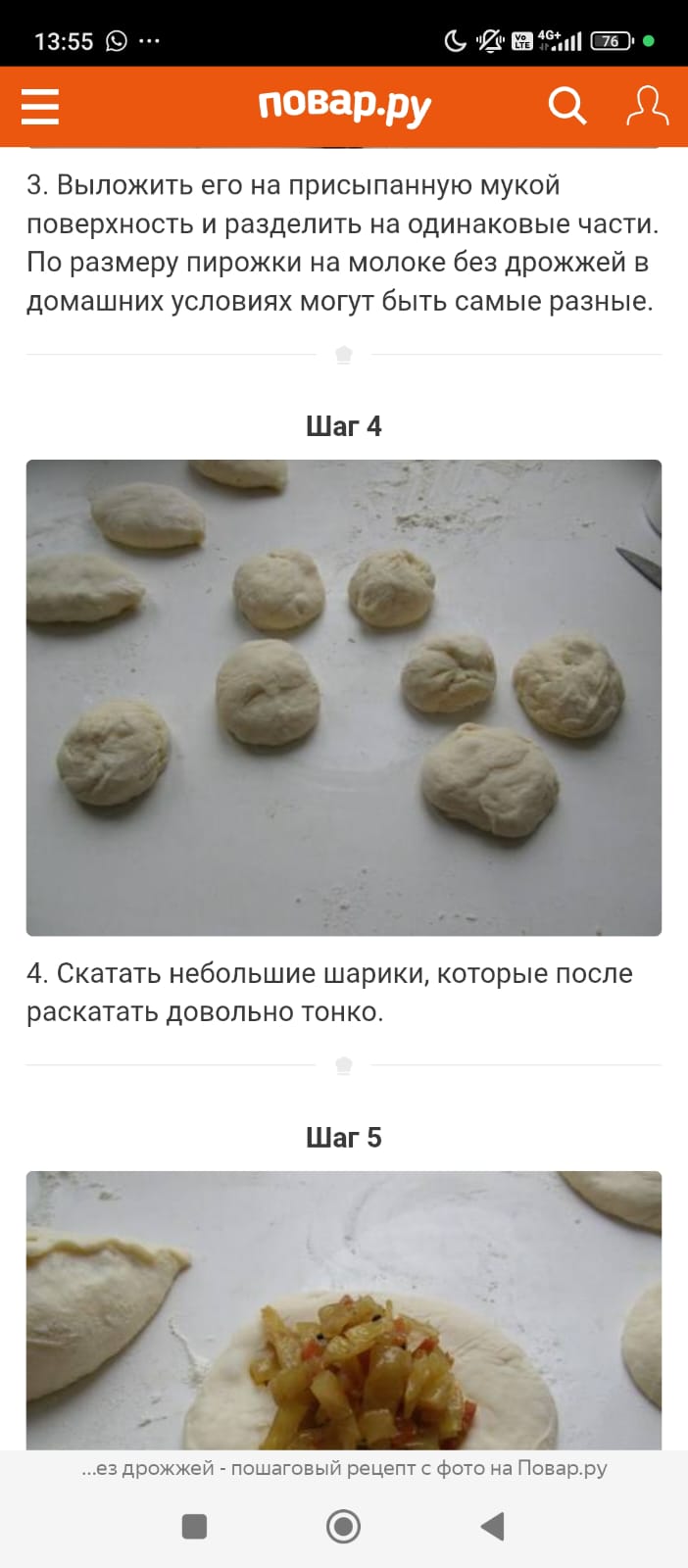Open the user profile icon
This screenshot has height=1568, width=688.
648,106
